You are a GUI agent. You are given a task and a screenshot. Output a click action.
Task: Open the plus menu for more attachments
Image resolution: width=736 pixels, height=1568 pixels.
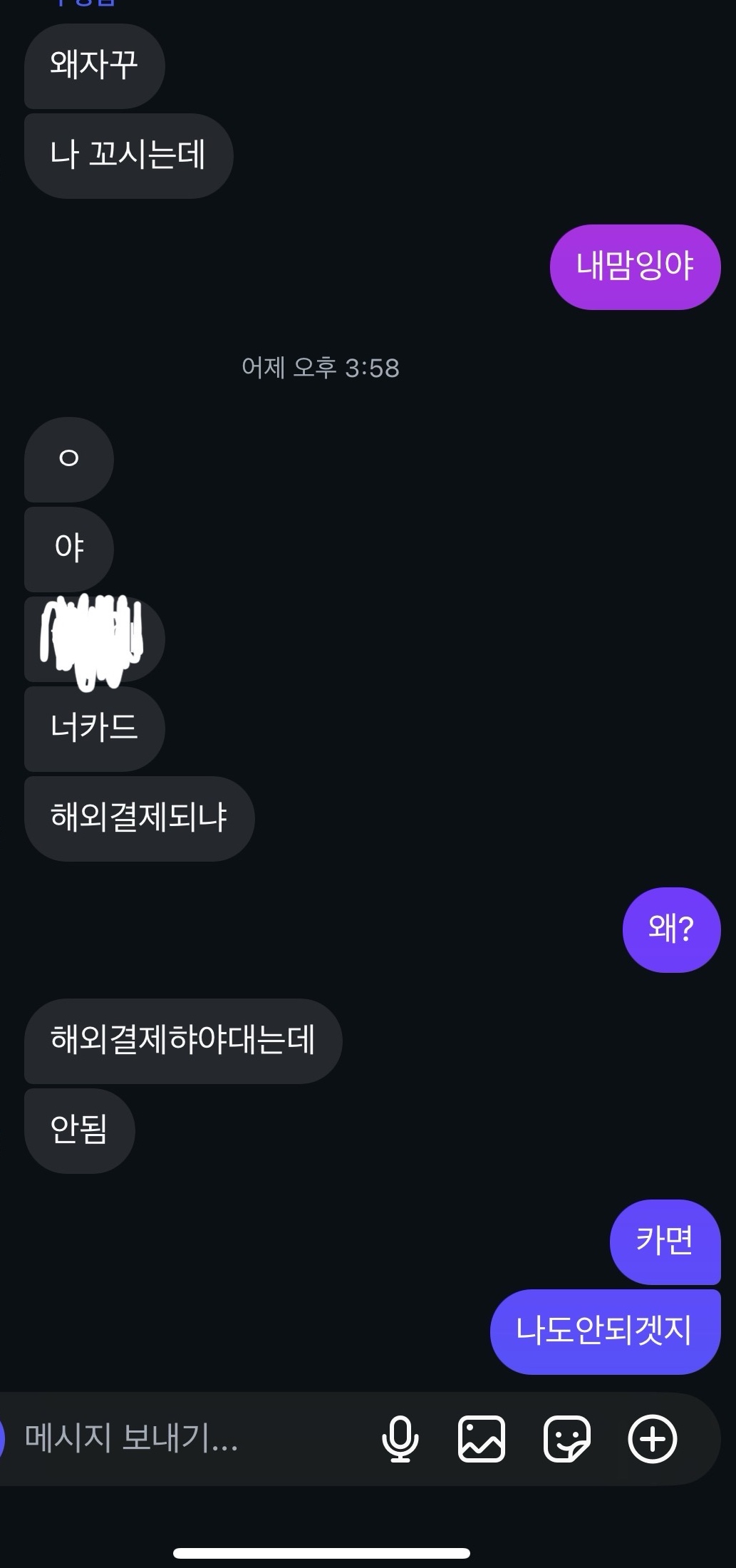tap(652, 1438)
